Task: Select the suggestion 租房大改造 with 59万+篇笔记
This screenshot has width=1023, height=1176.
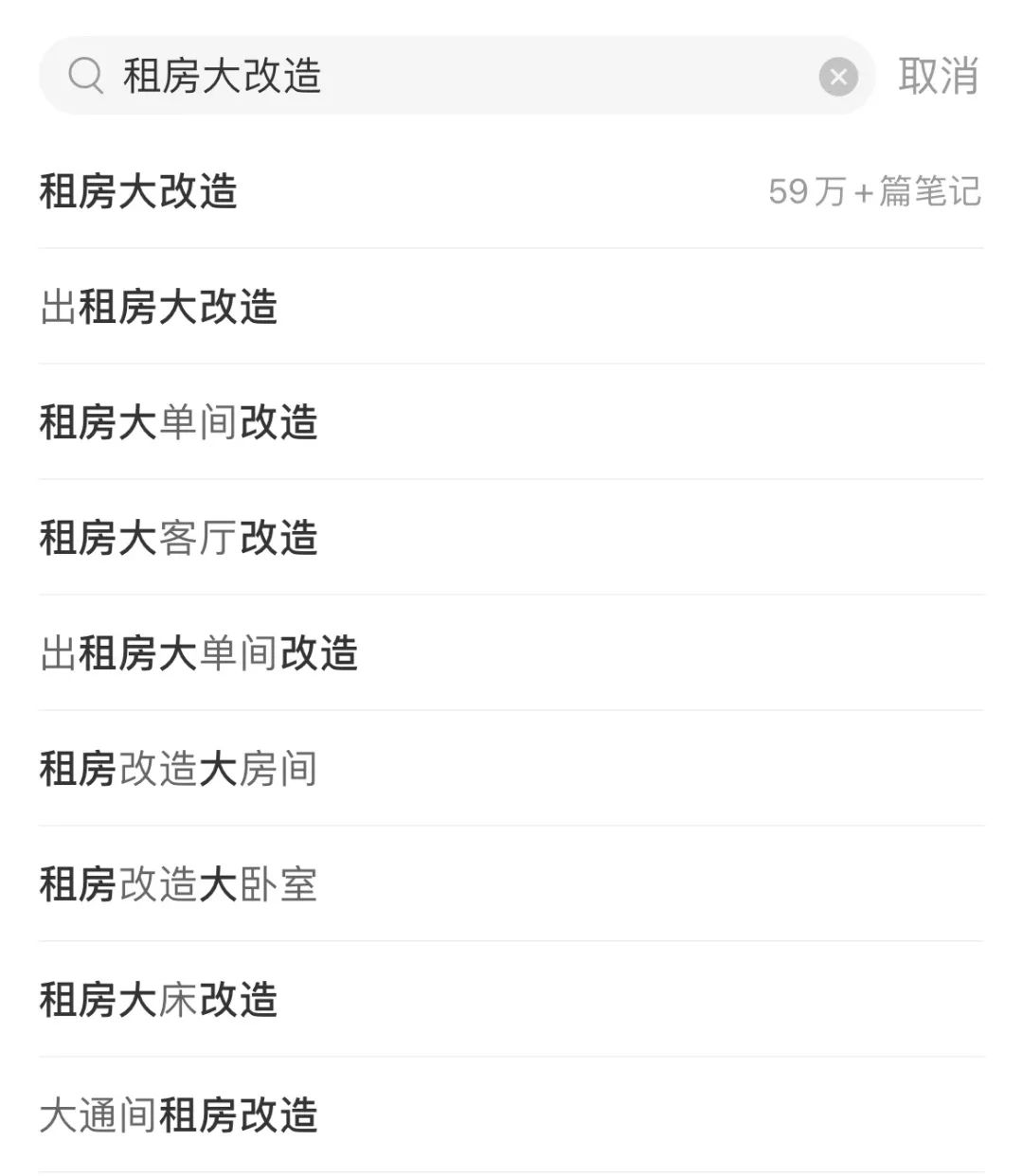Action: (138, 191)
